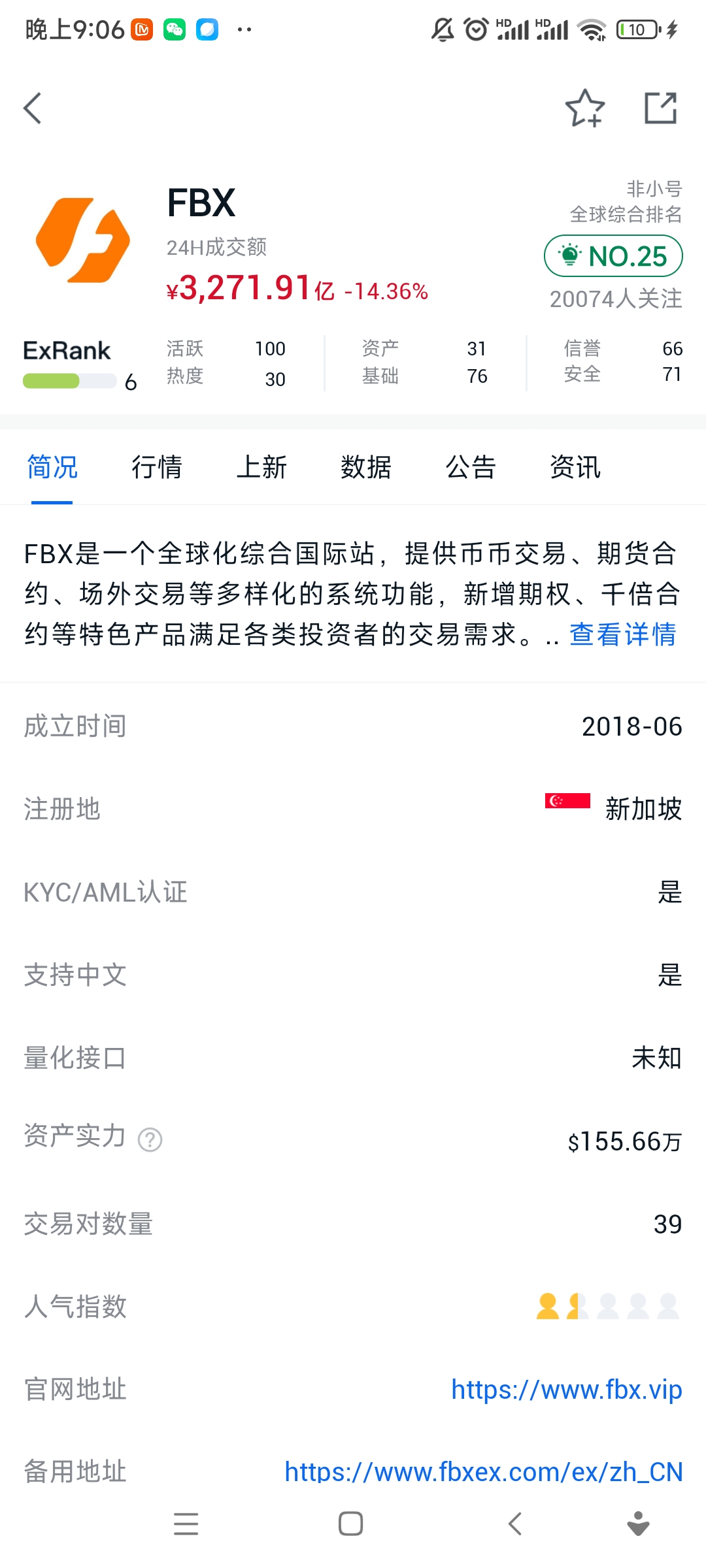
Task: Select the 简况 tab
Action: (x=52, y=467)
